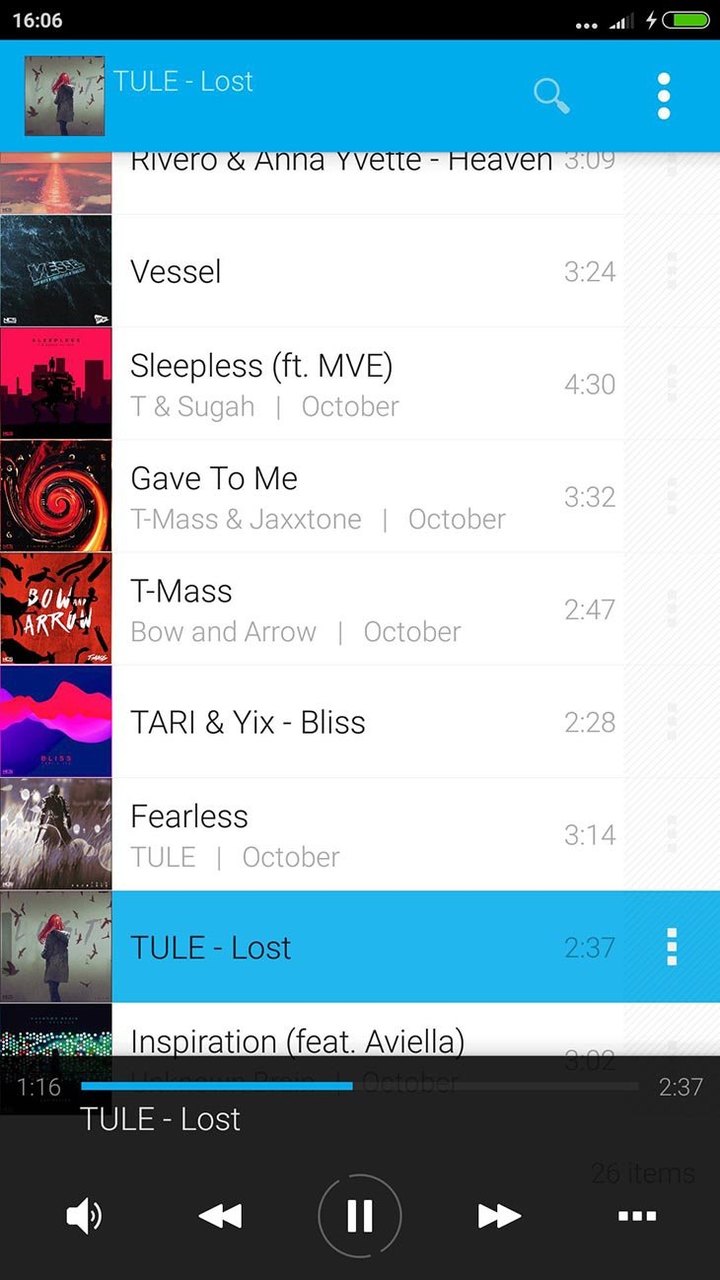Image resolution: width=720 pixels, height=1280 pixels.
Task: Go back to the previous track
Action: pos(221,1216)
